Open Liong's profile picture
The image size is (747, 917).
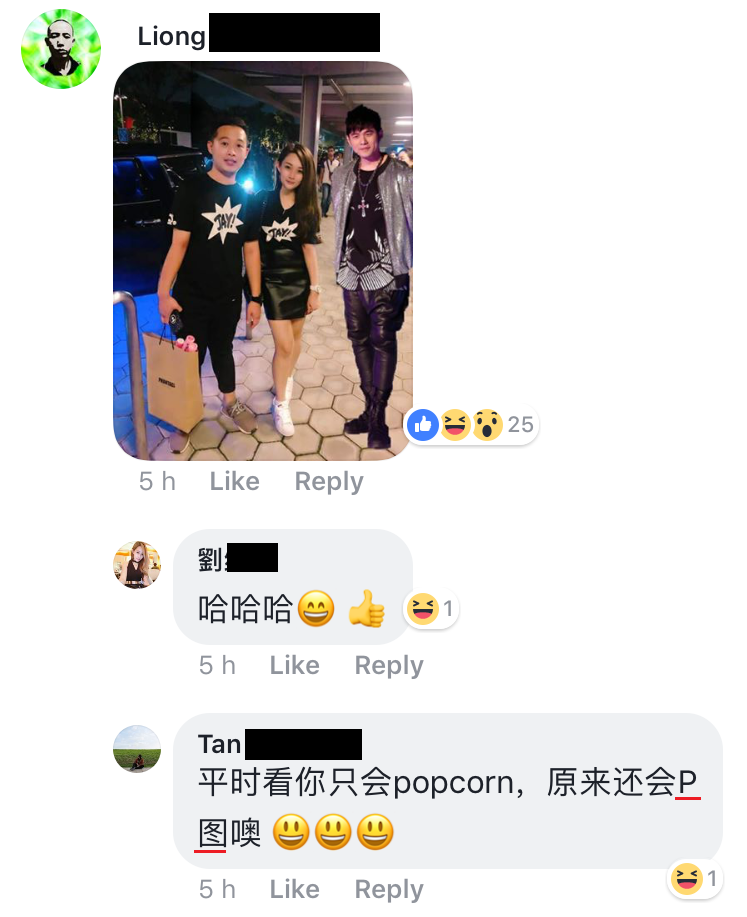61,49
